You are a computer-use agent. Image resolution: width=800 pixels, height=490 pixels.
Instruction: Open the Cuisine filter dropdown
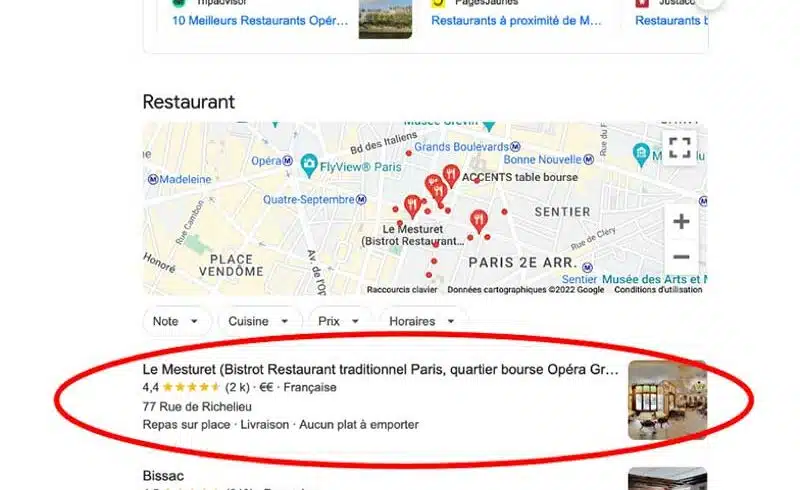259,321
